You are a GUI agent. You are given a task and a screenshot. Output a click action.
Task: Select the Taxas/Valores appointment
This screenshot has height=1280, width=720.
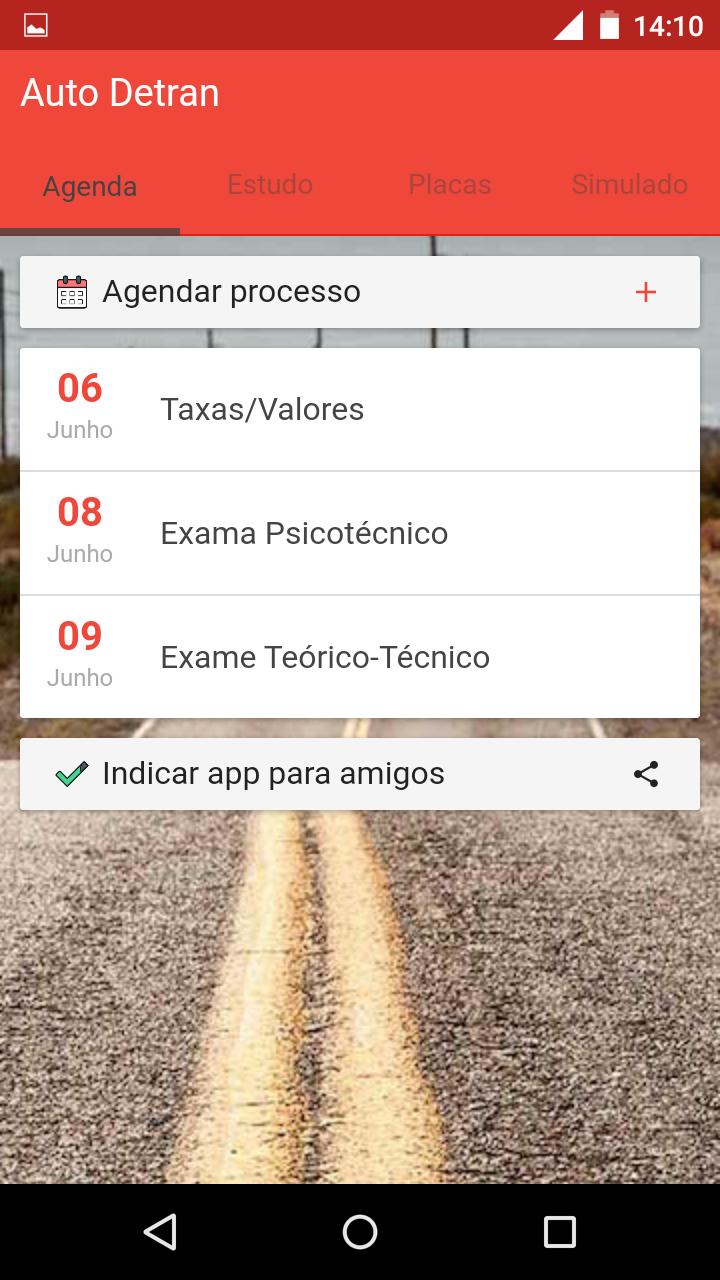click(x=360, y=408)
